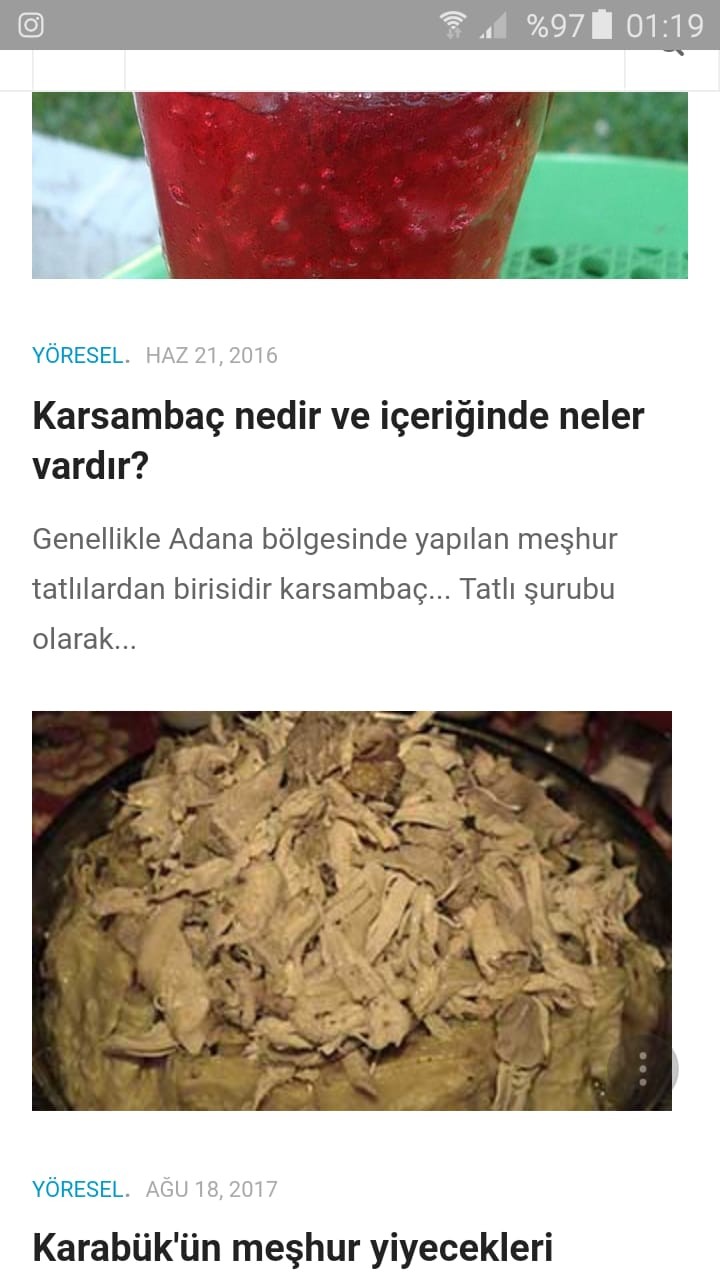The image size is (720, 1280).
Task: Open the Karsambaç nedir article title
Action: click(x=338, y=440)
